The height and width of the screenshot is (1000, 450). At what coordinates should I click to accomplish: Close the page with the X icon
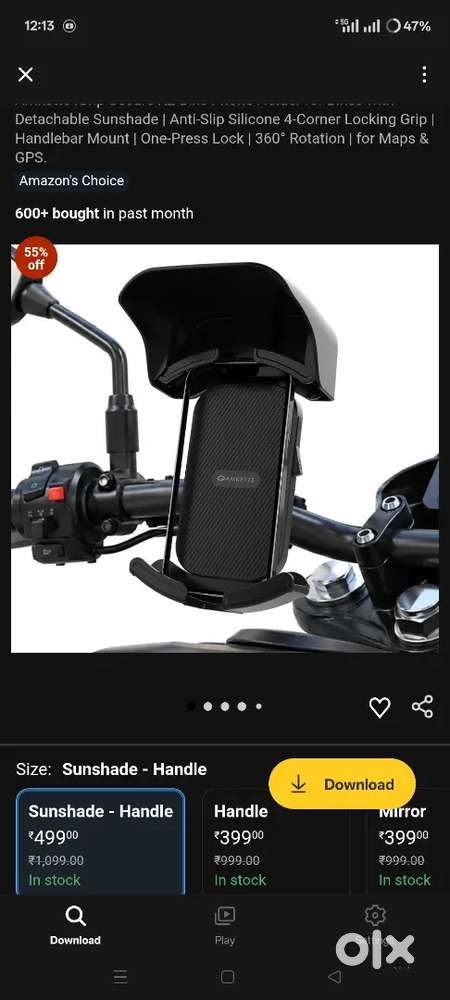[x=25, y=75]
